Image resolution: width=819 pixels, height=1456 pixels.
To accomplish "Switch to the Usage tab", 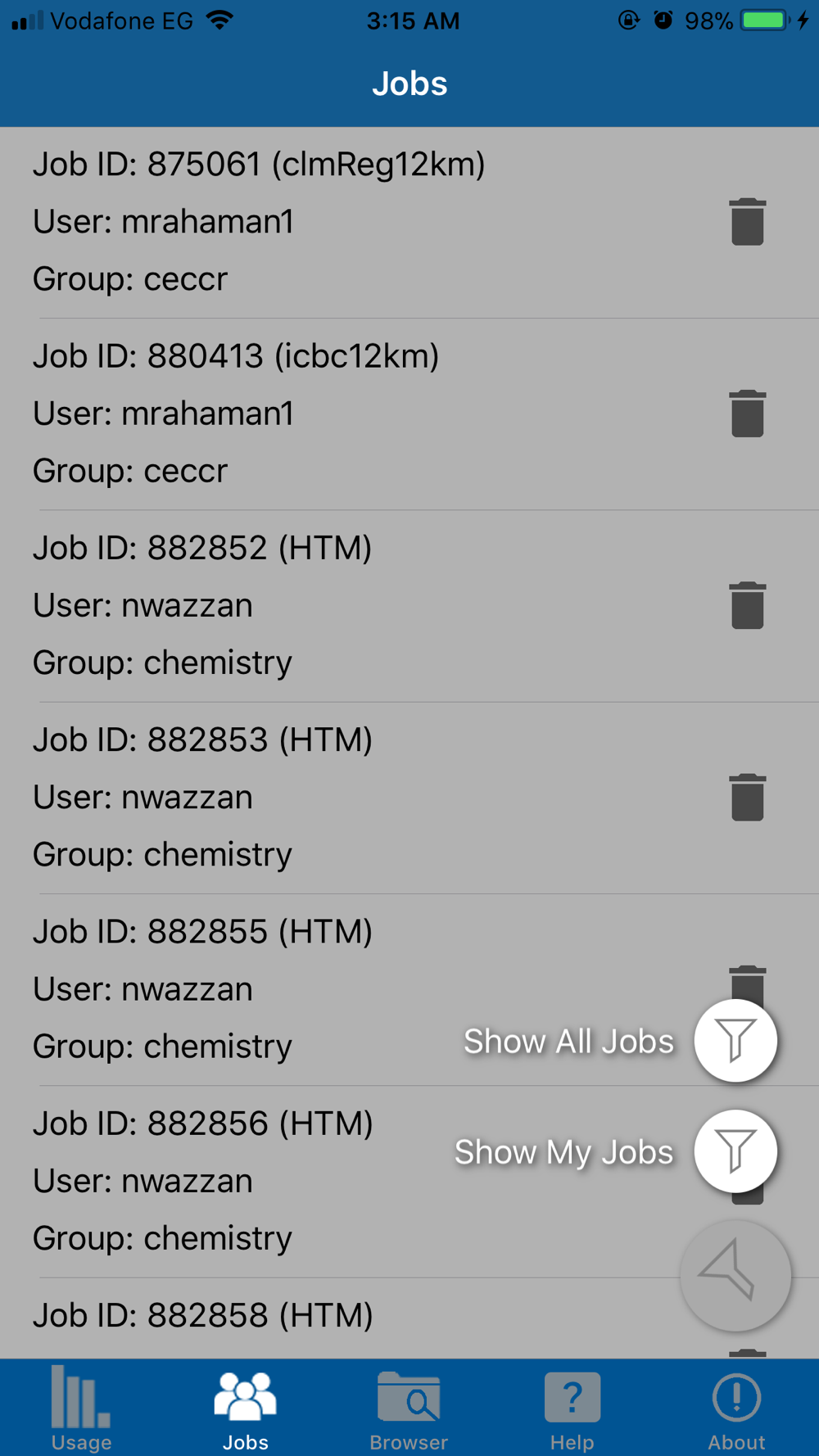I will [x=81, y=1408].
